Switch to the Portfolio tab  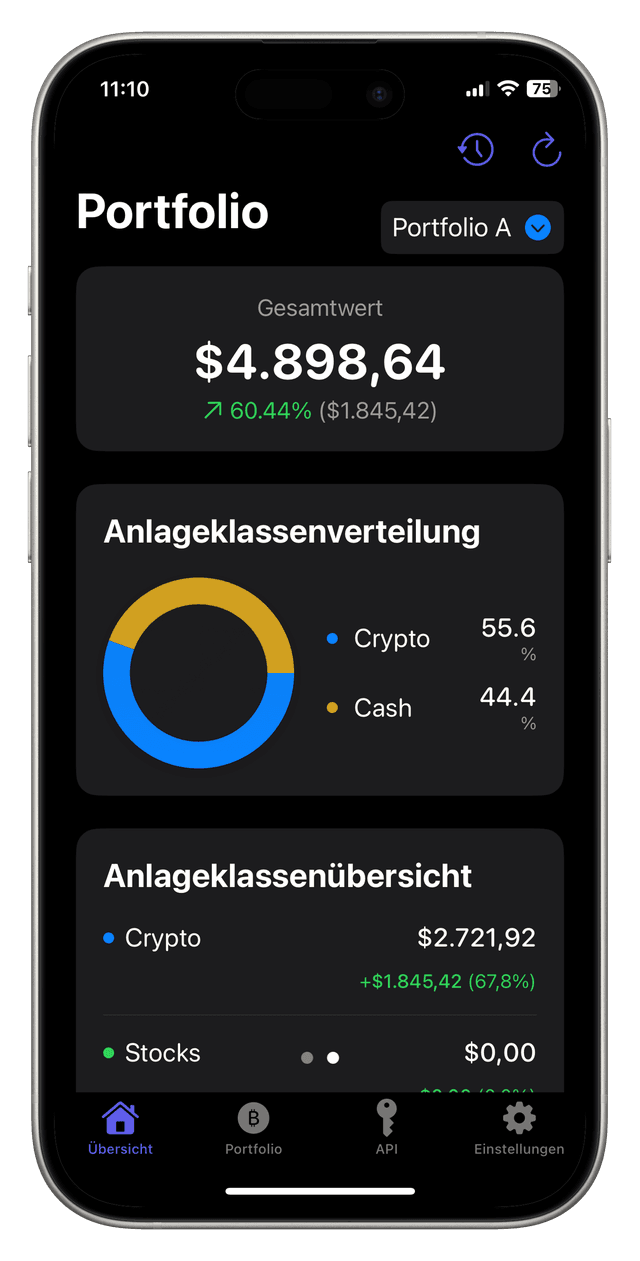point(253,1128)
